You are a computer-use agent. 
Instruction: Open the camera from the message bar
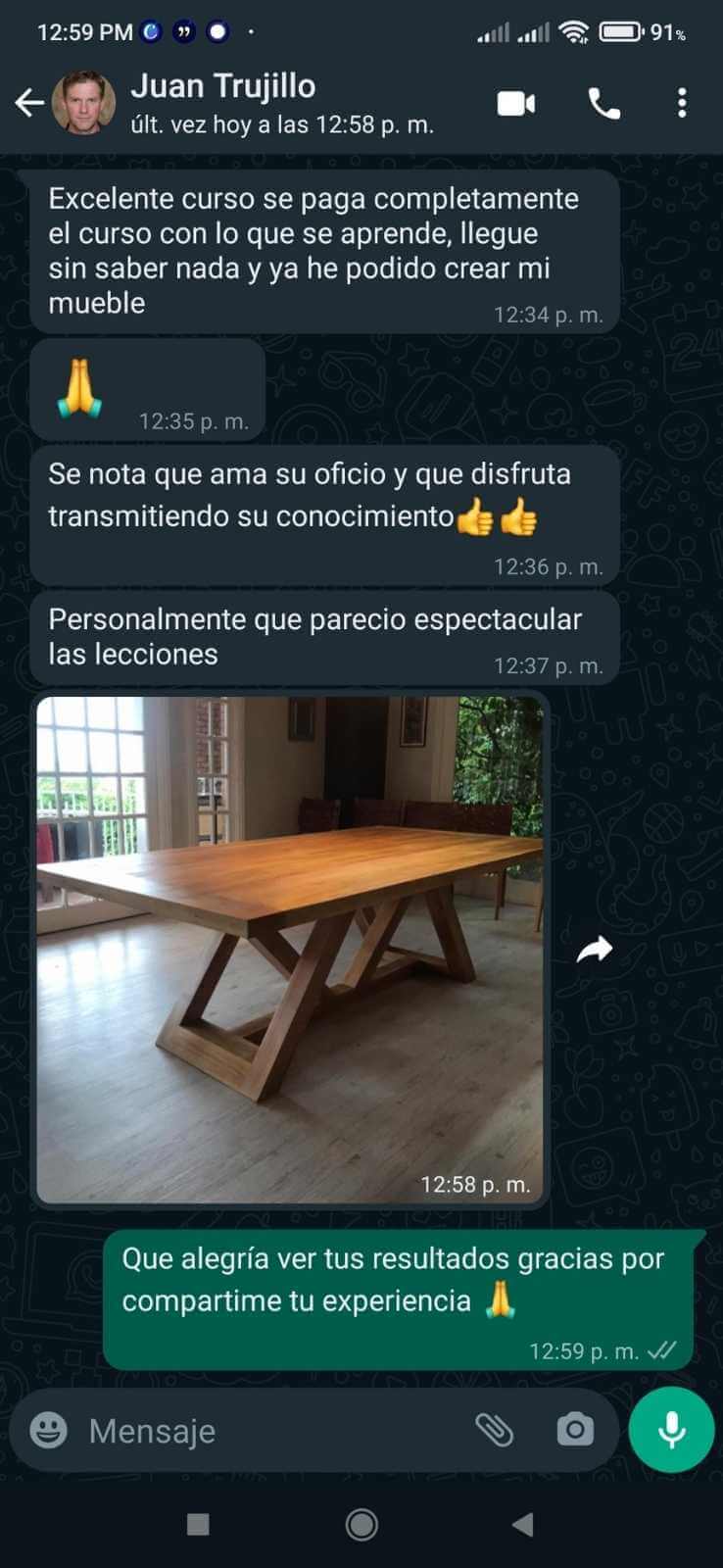pos(575,1430)
